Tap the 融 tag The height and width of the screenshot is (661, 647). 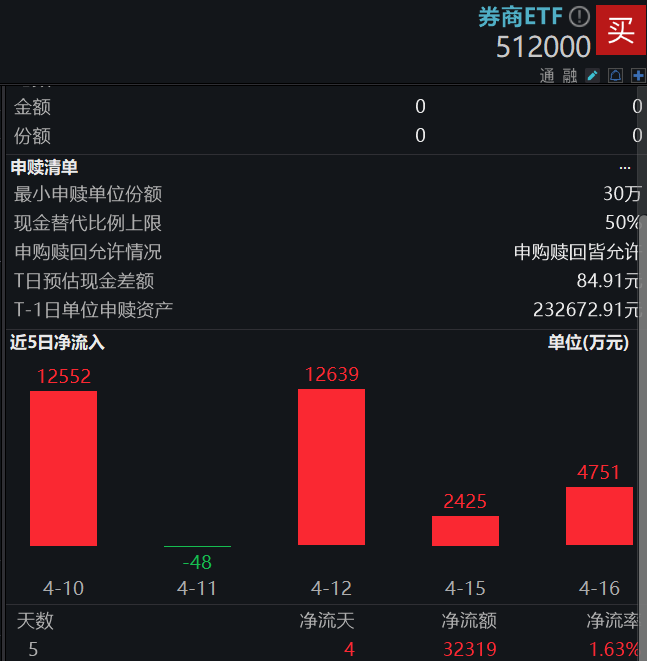coord(570,76)
